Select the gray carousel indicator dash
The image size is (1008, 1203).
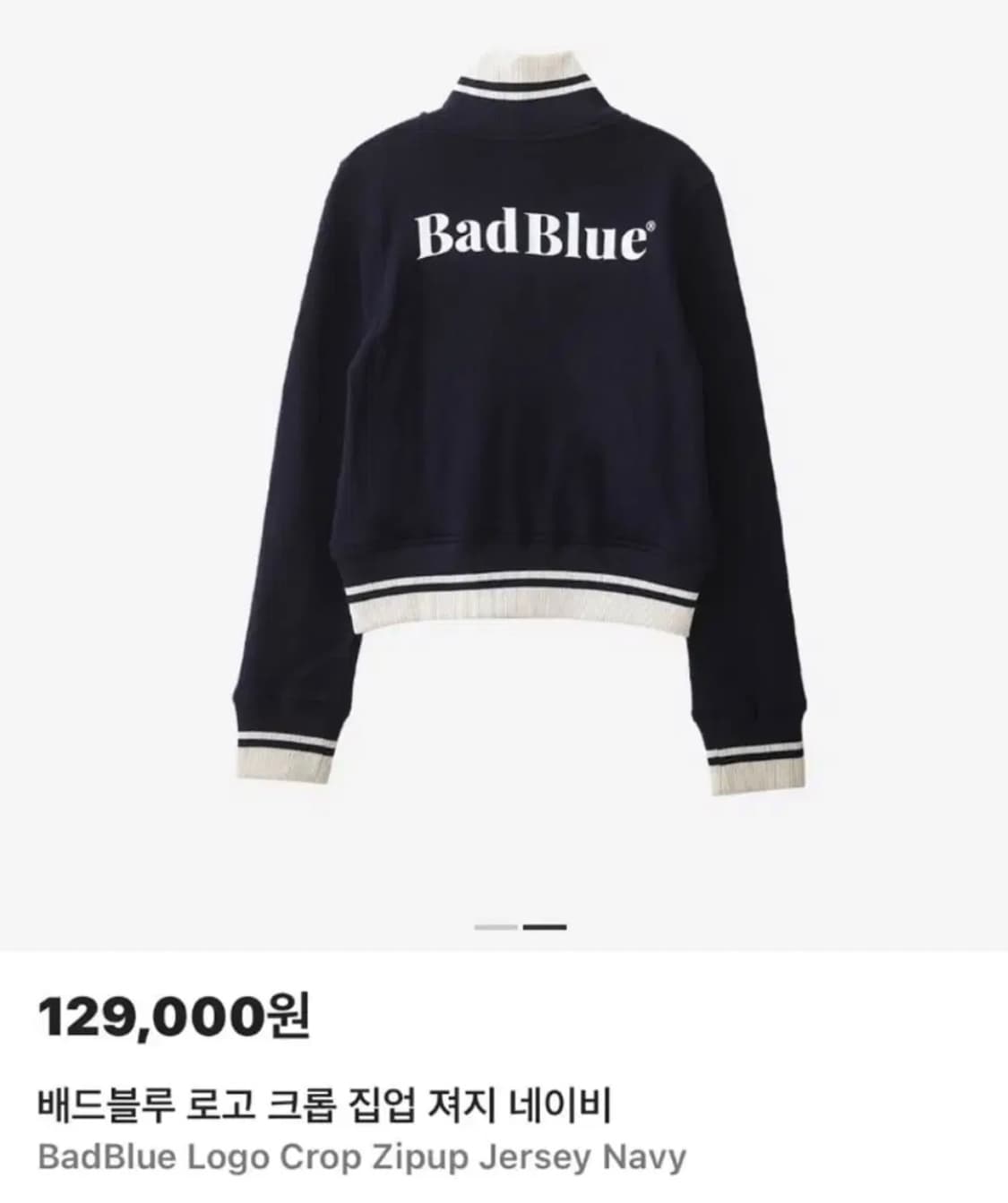494,928
